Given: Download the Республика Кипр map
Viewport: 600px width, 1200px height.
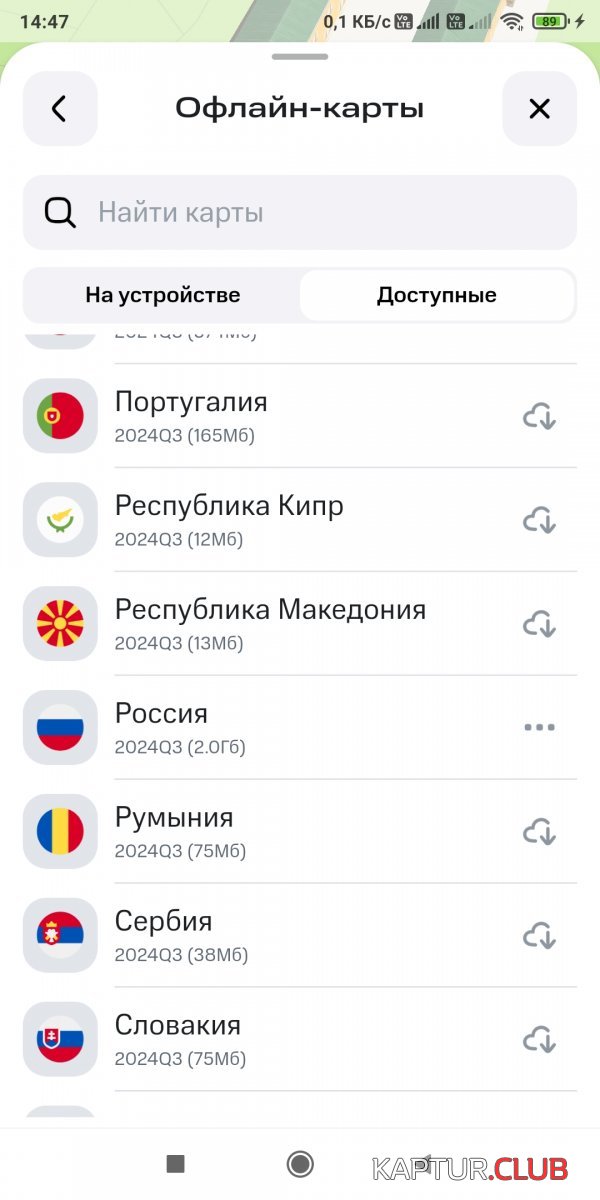Looking at the screenshot, I should 540,520.
